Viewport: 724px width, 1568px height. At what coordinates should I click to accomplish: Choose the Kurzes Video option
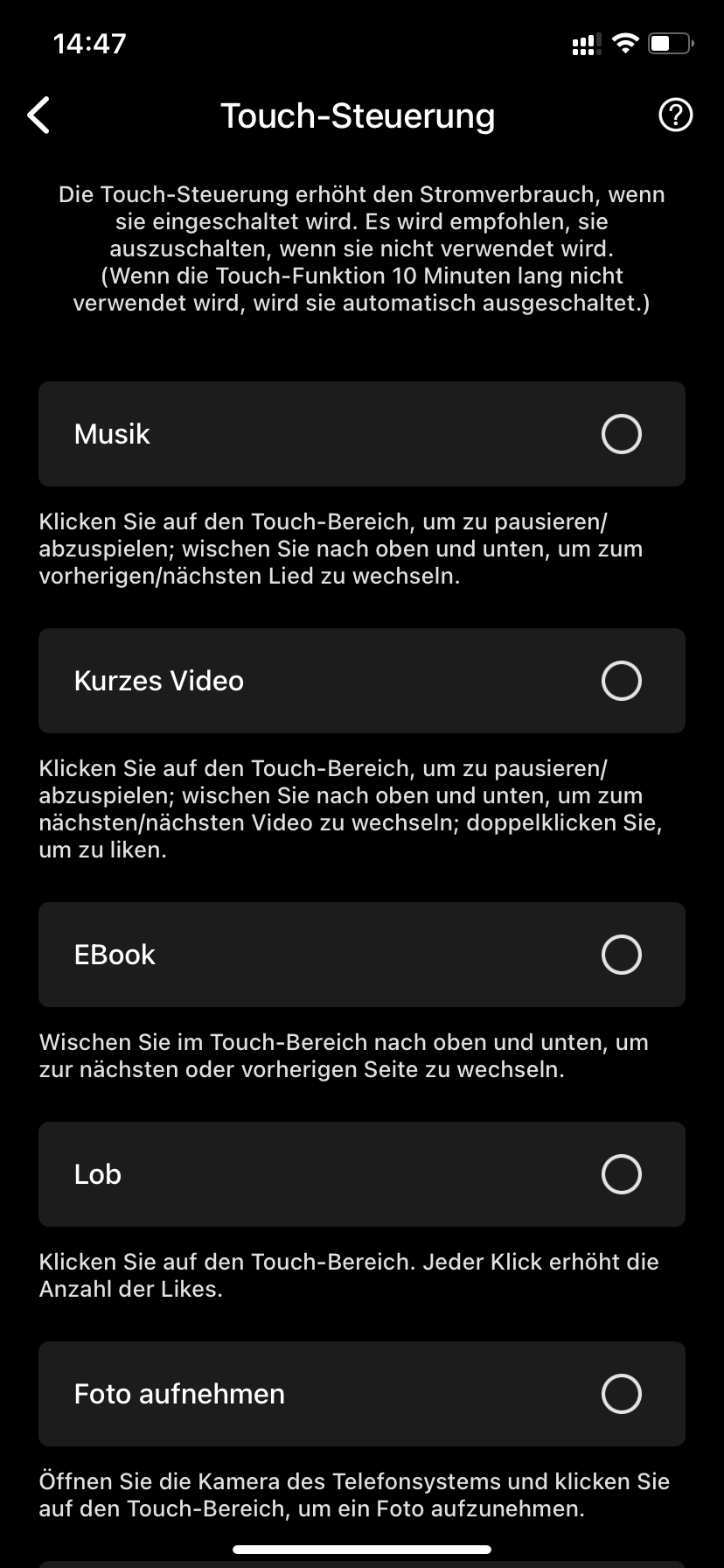click(621, 681)
